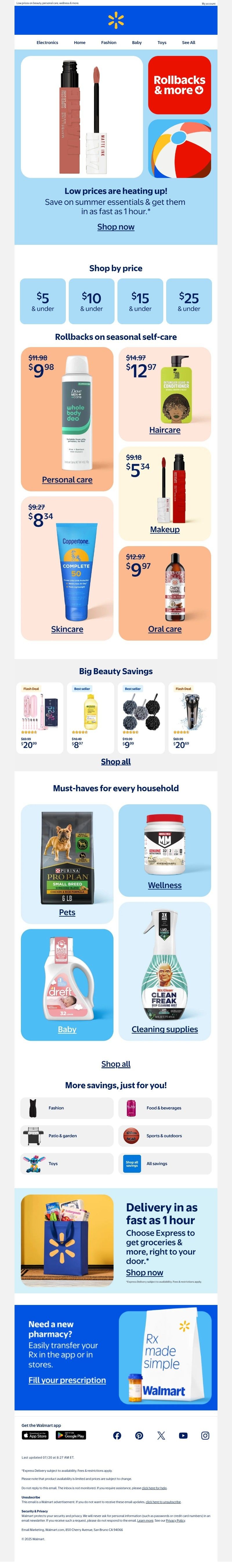Open the Patio & garden row

pos(67,1135)
